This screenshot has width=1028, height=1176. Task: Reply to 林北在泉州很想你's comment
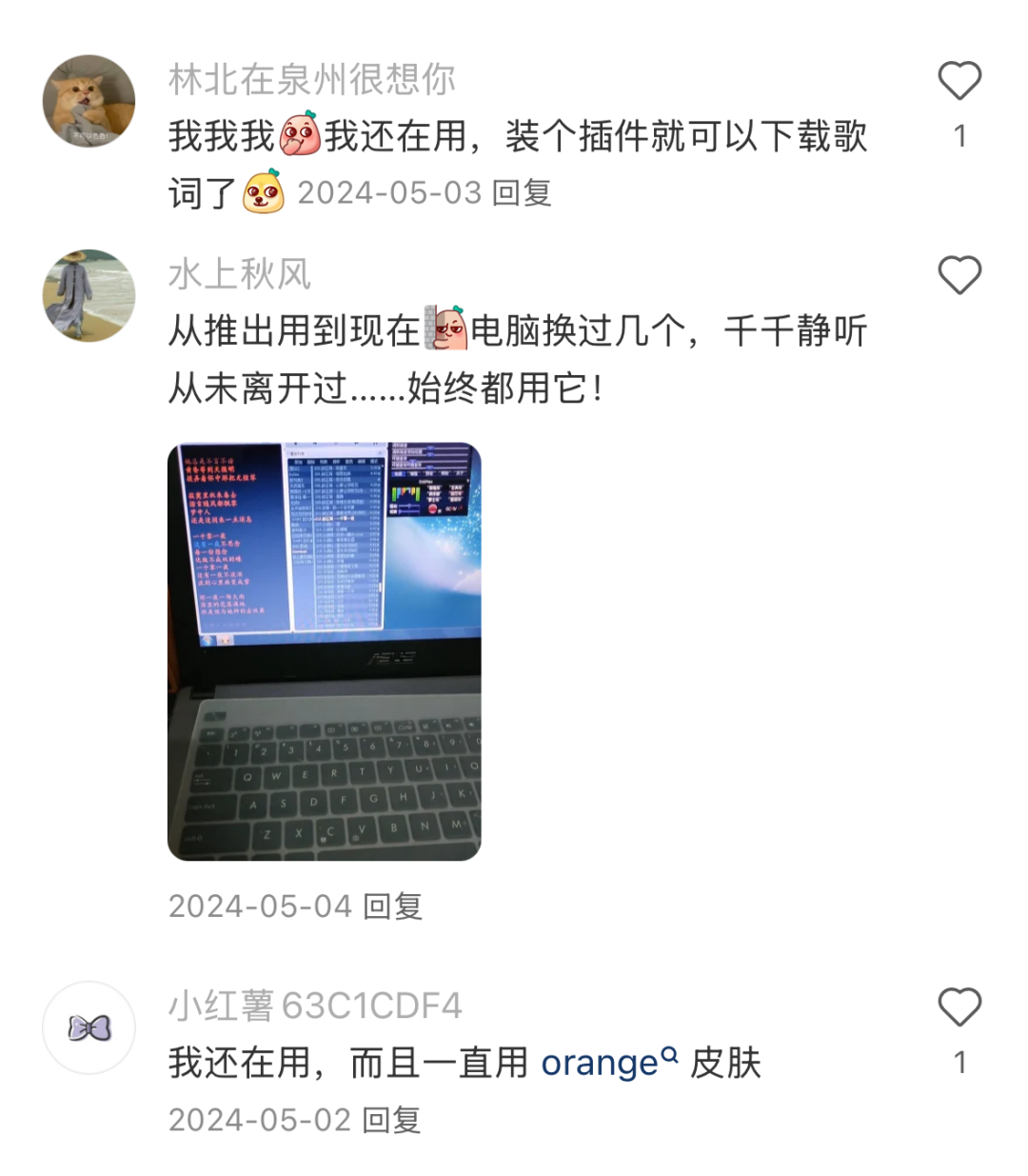(522, 193)
